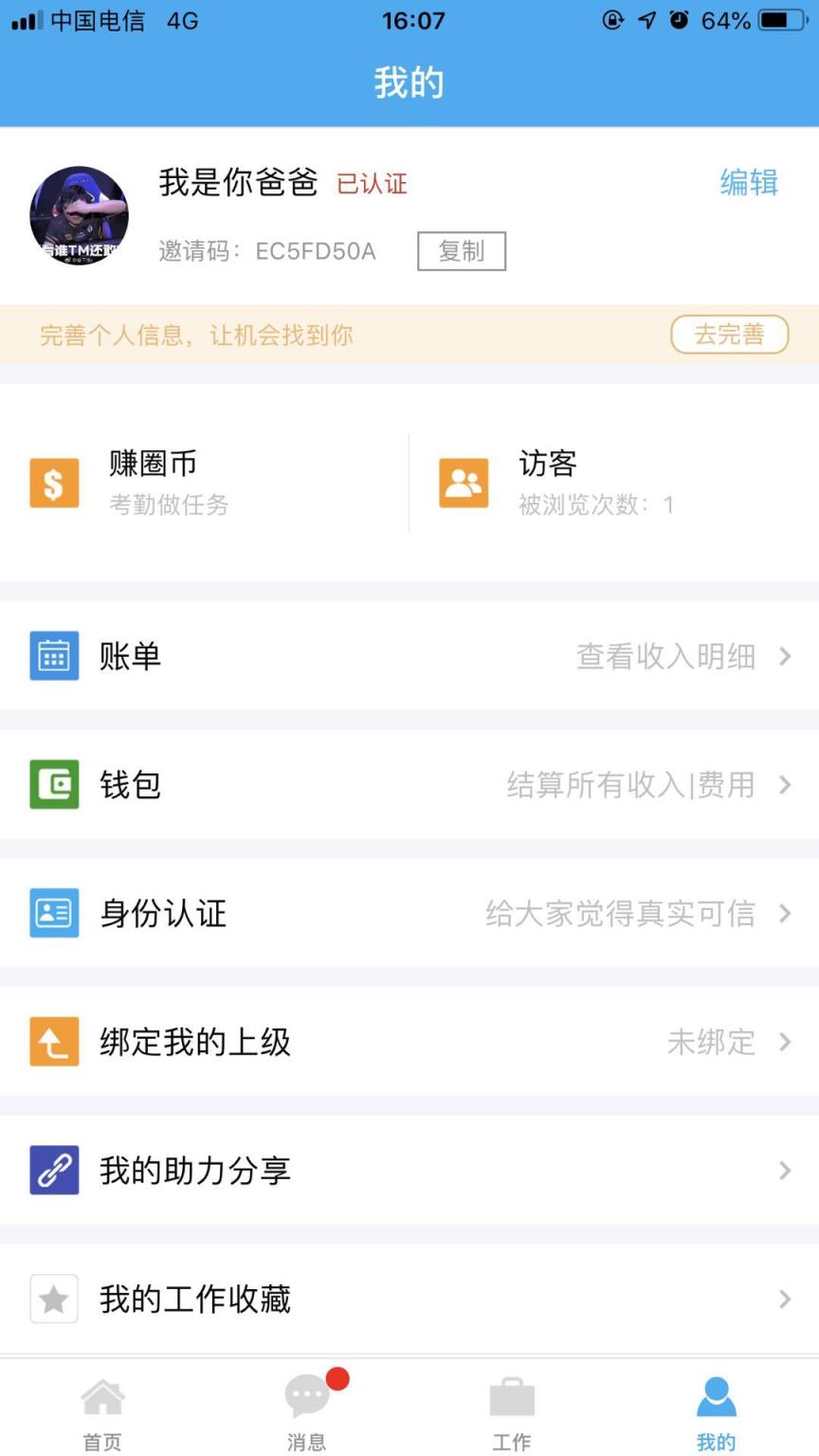Click the 去完善 button in the banner

[729, 335]
